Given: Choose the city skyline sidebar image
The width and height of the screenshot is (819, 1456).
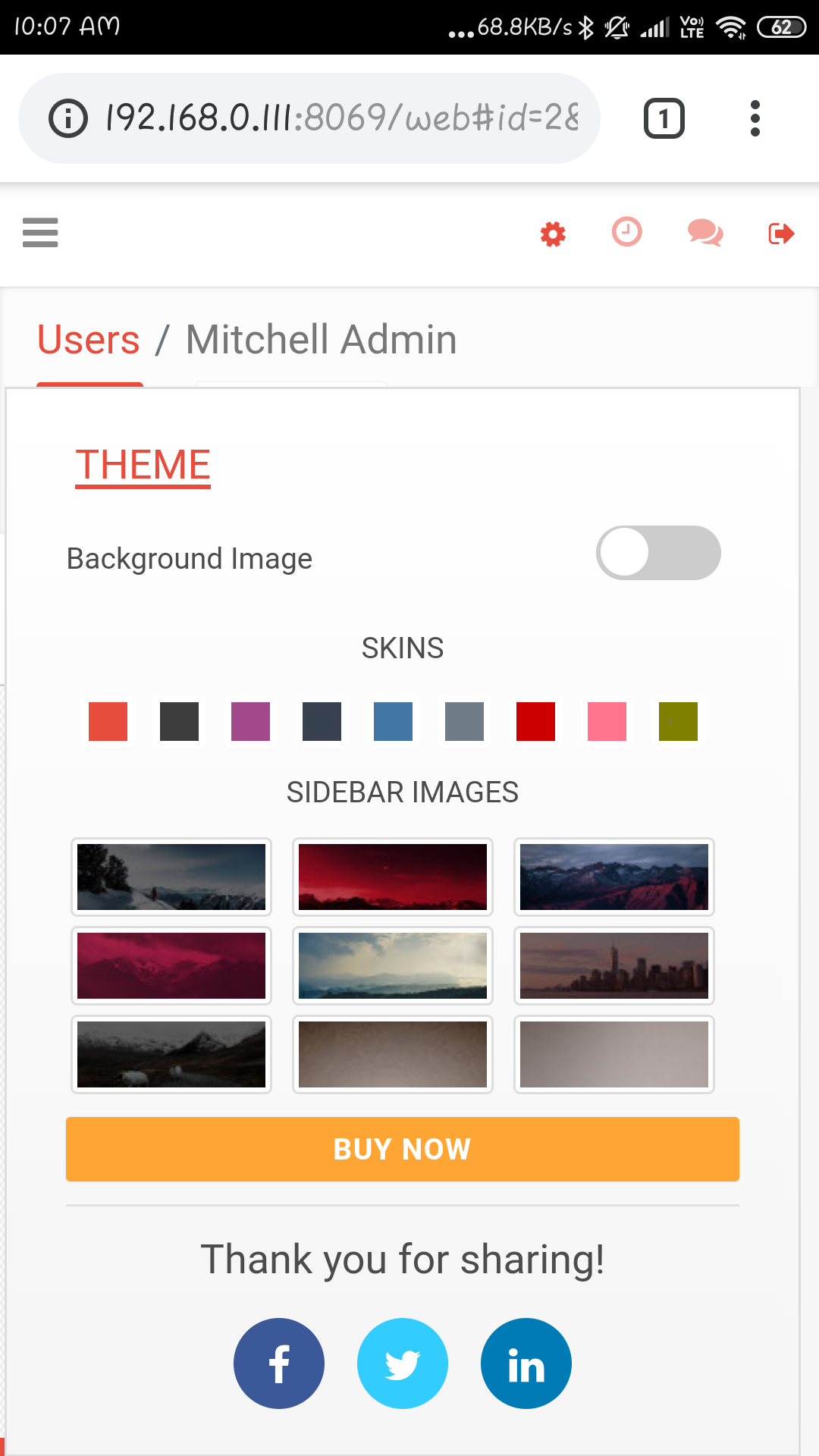Looking at the screenshot, I should [x=614, y=965].
